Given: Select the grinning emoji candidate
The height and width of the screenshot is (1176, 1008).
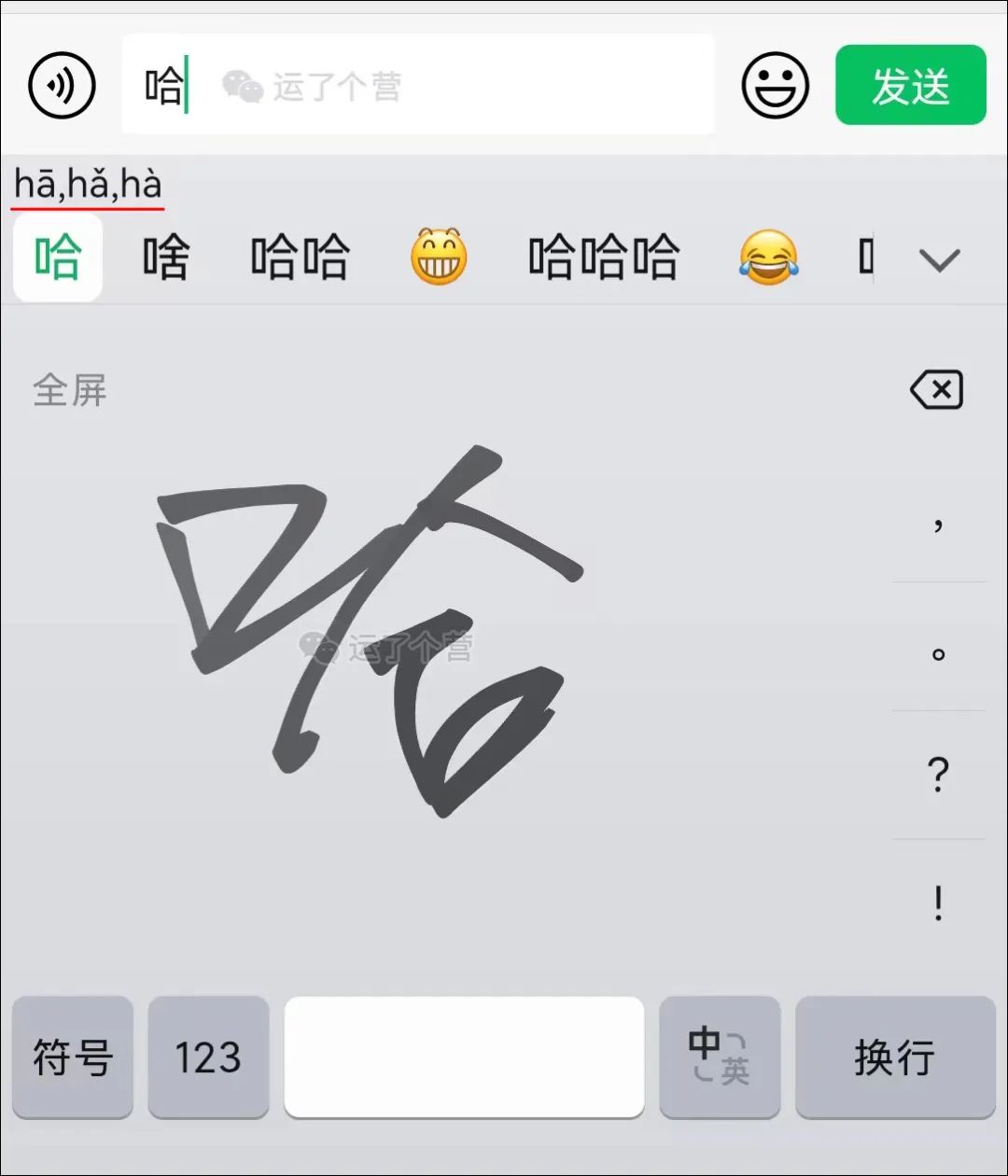Looking at the screenshot, I should click(439, 259).
